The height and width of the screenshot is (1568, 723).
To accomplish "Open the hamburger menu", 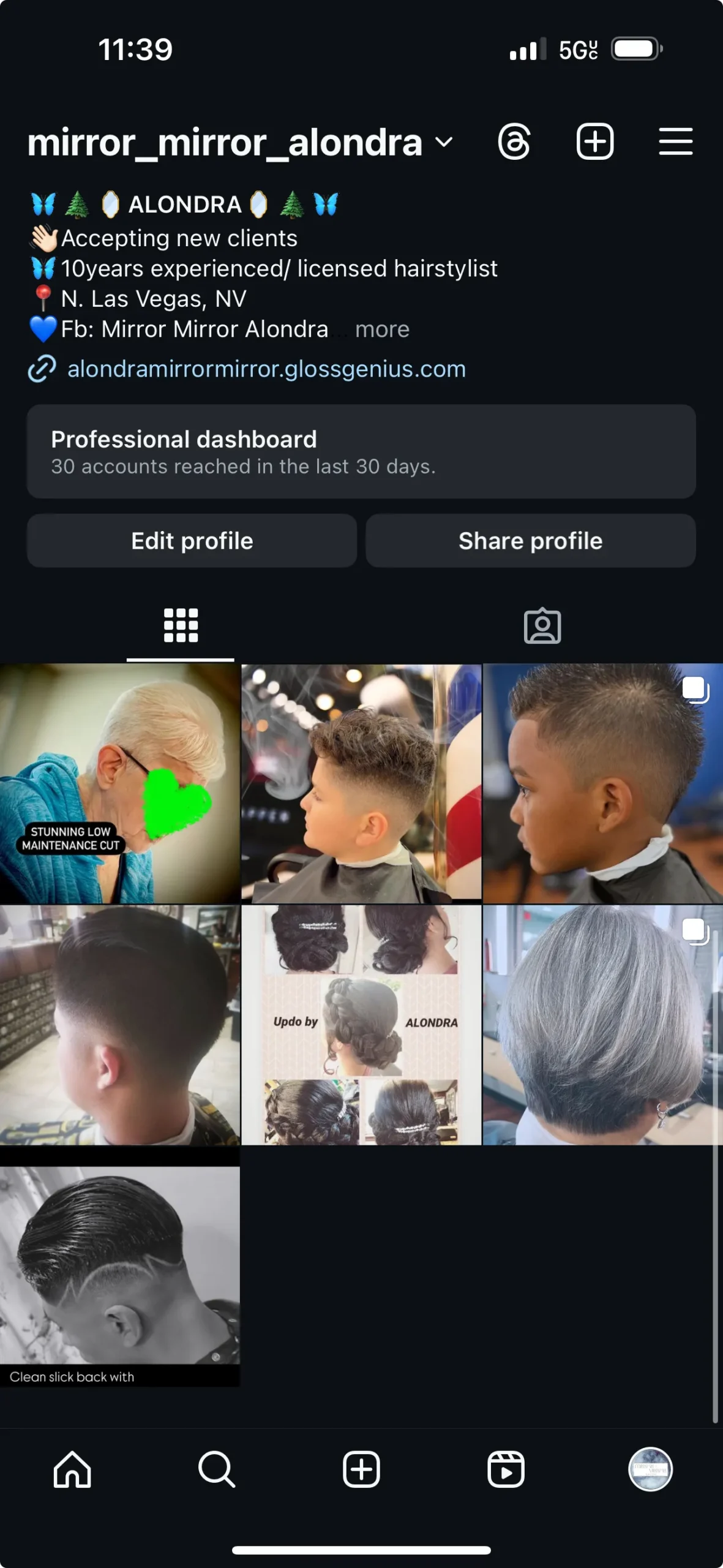I will coord(675,142).
